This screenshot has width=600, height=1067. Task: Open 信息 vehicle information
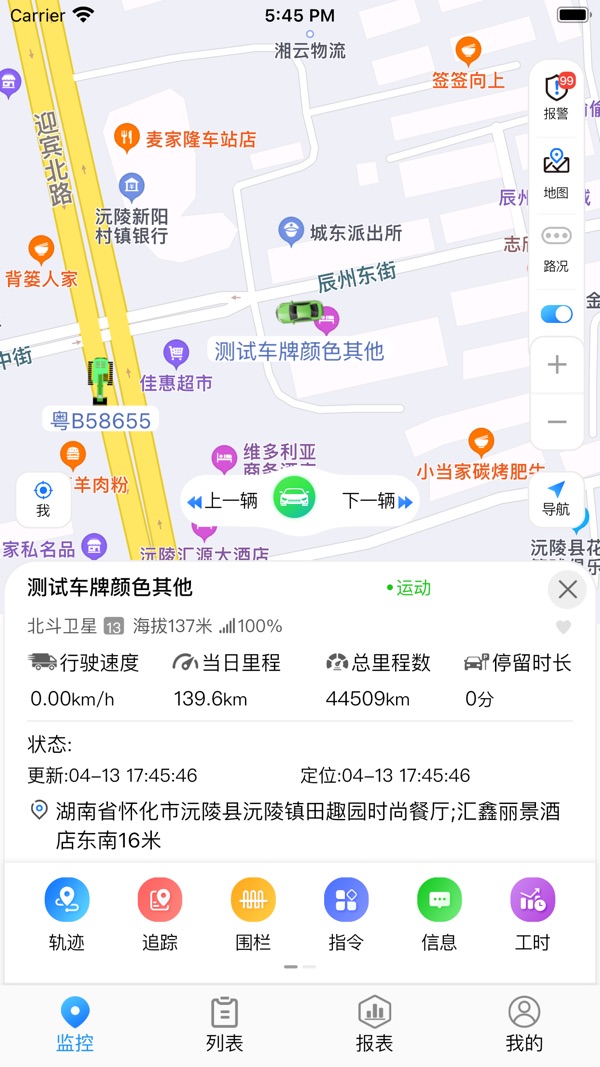[x=439, y=914]
